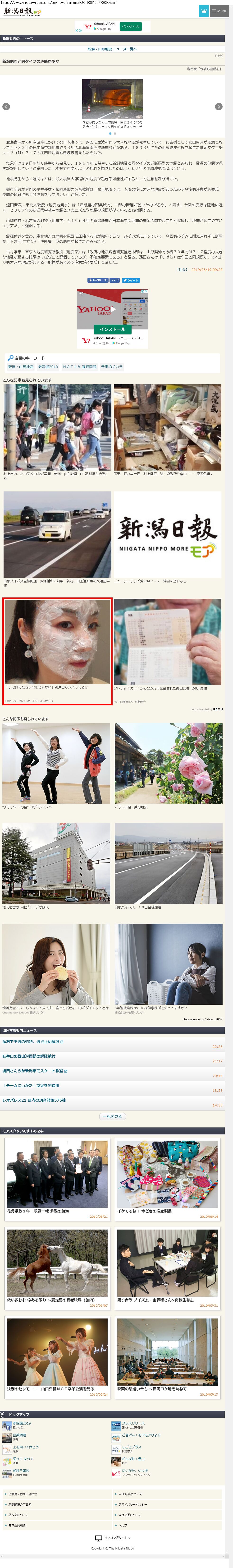Tap the Facebook シェア button

pos(114,280)
